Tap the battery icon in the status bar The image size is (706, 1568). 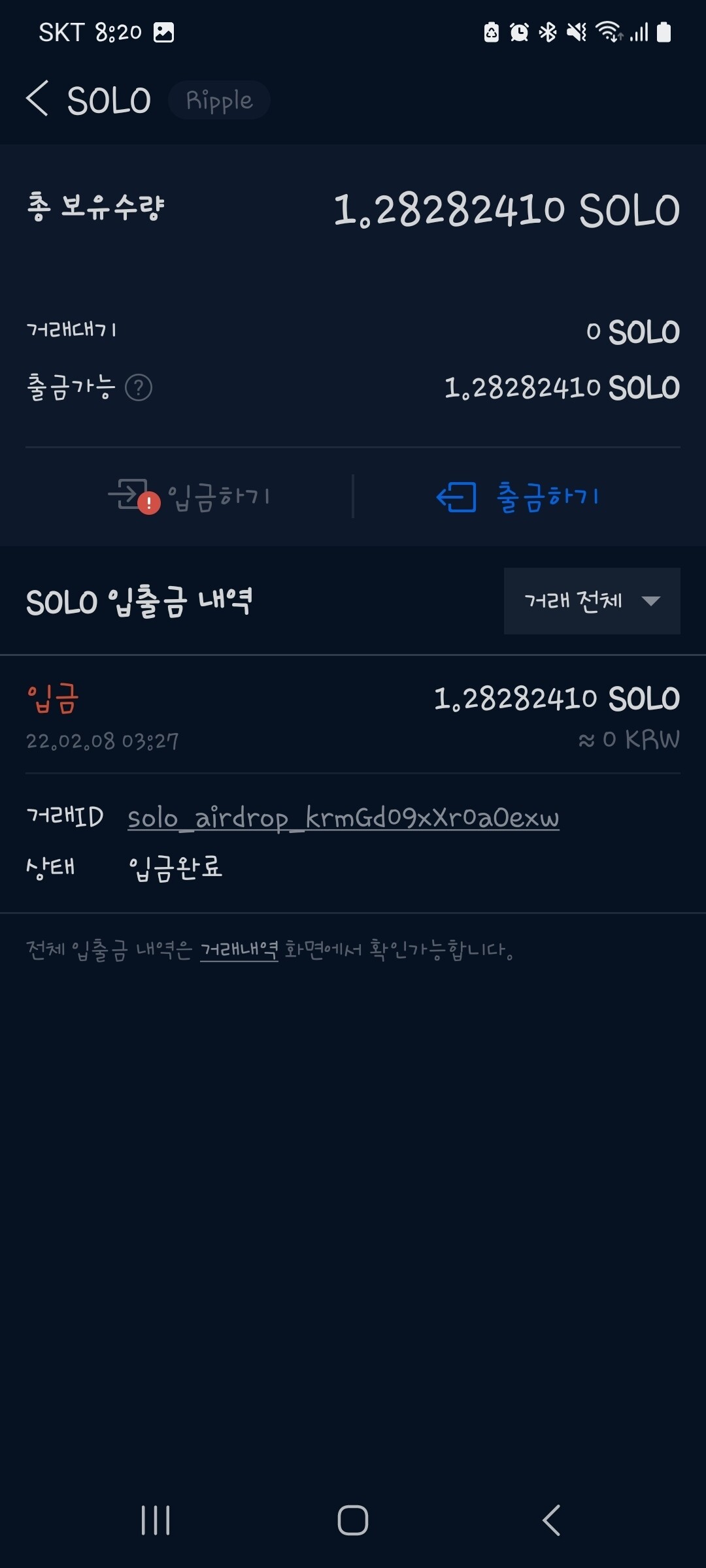tap(664, 31)
